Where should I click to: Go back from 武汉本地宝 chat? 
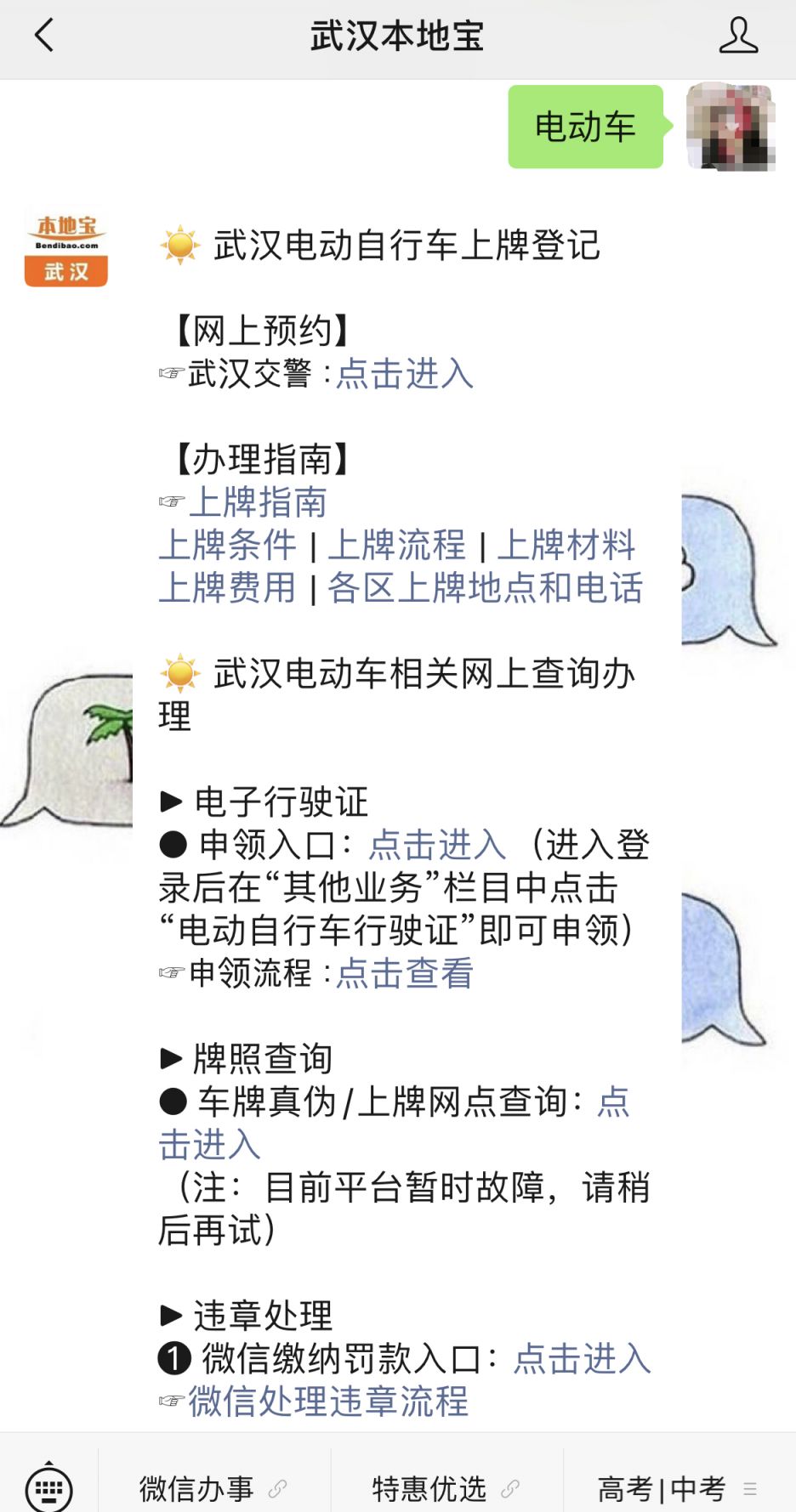[44, 36]
